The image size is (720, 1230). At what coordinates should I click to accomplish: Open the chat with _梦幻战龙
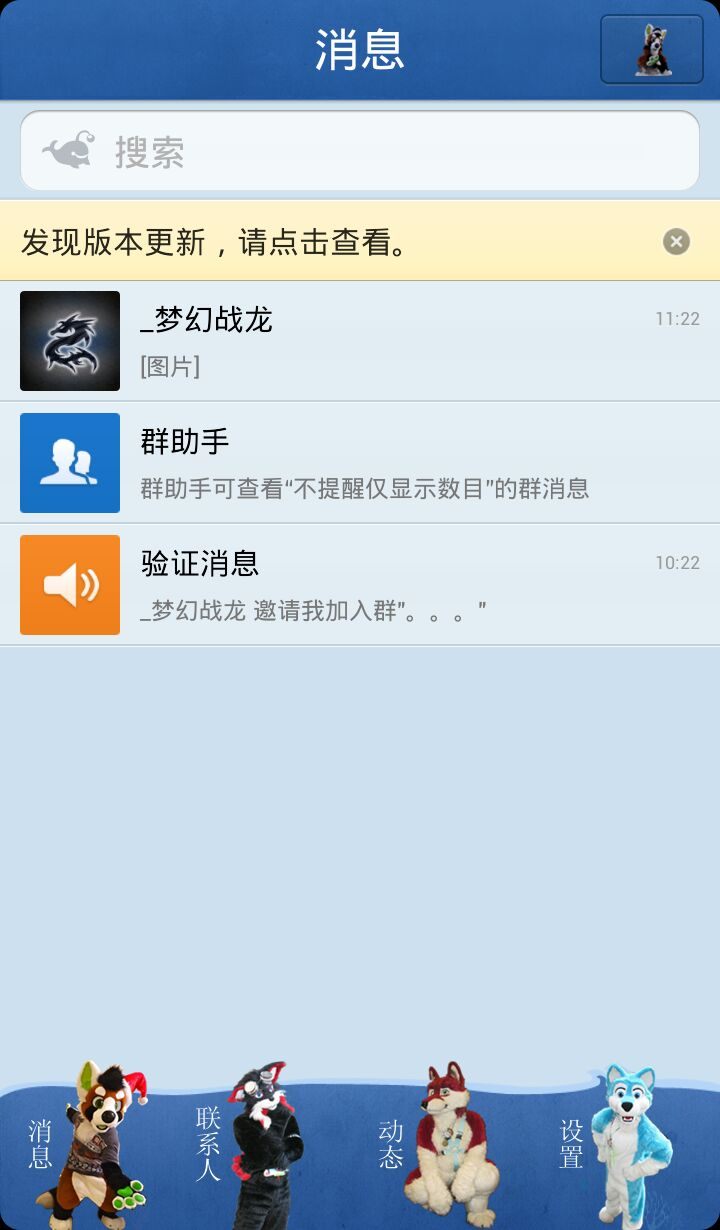(360, 341)
